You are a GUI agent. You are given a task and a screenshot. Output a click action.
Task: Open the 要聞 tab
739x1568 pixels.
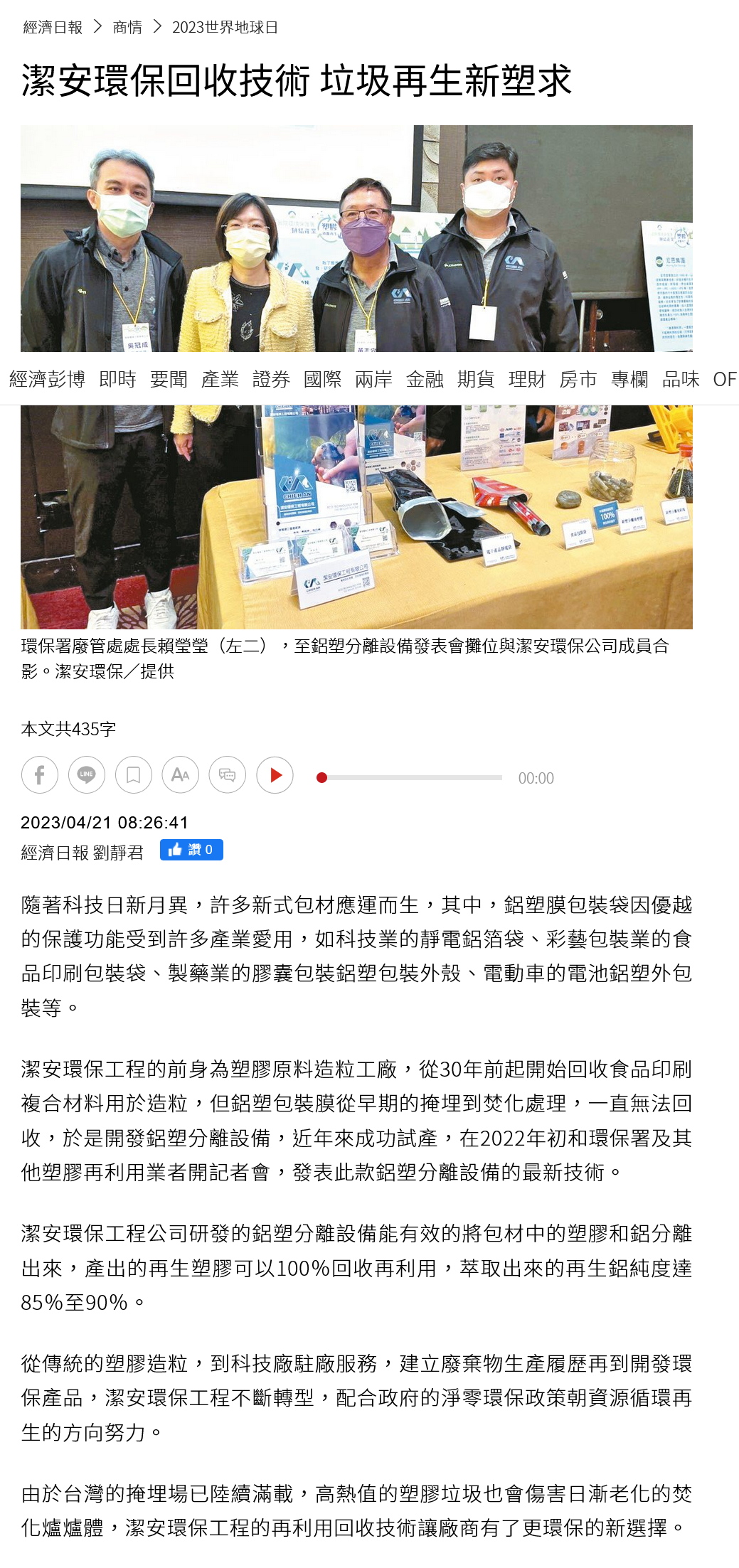pos(169,380)
